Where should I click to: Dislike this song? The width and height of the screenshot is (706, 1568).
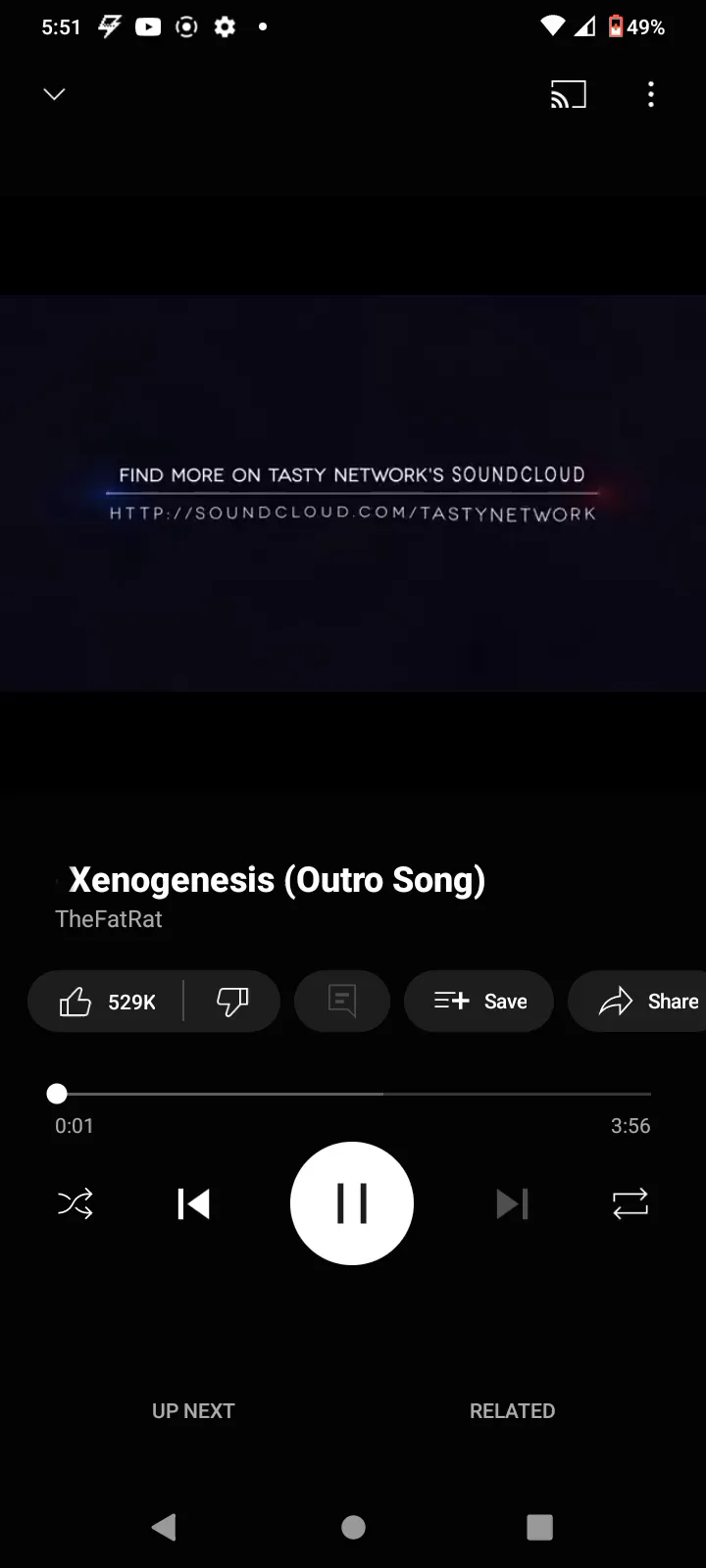tap(232, 1002)
